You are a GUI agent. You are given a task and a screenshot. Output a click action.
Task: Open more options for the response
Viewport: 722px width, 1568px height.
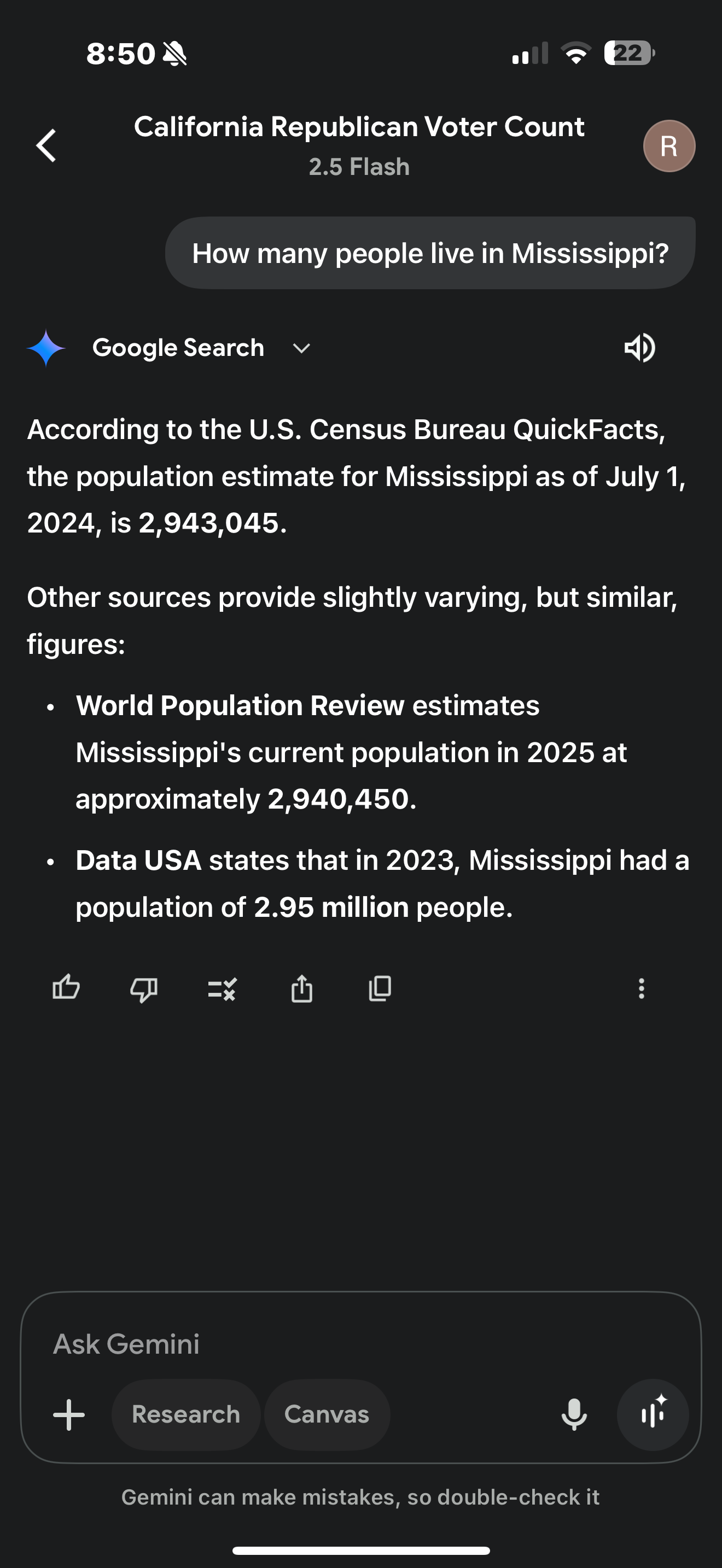coord(641,988)
